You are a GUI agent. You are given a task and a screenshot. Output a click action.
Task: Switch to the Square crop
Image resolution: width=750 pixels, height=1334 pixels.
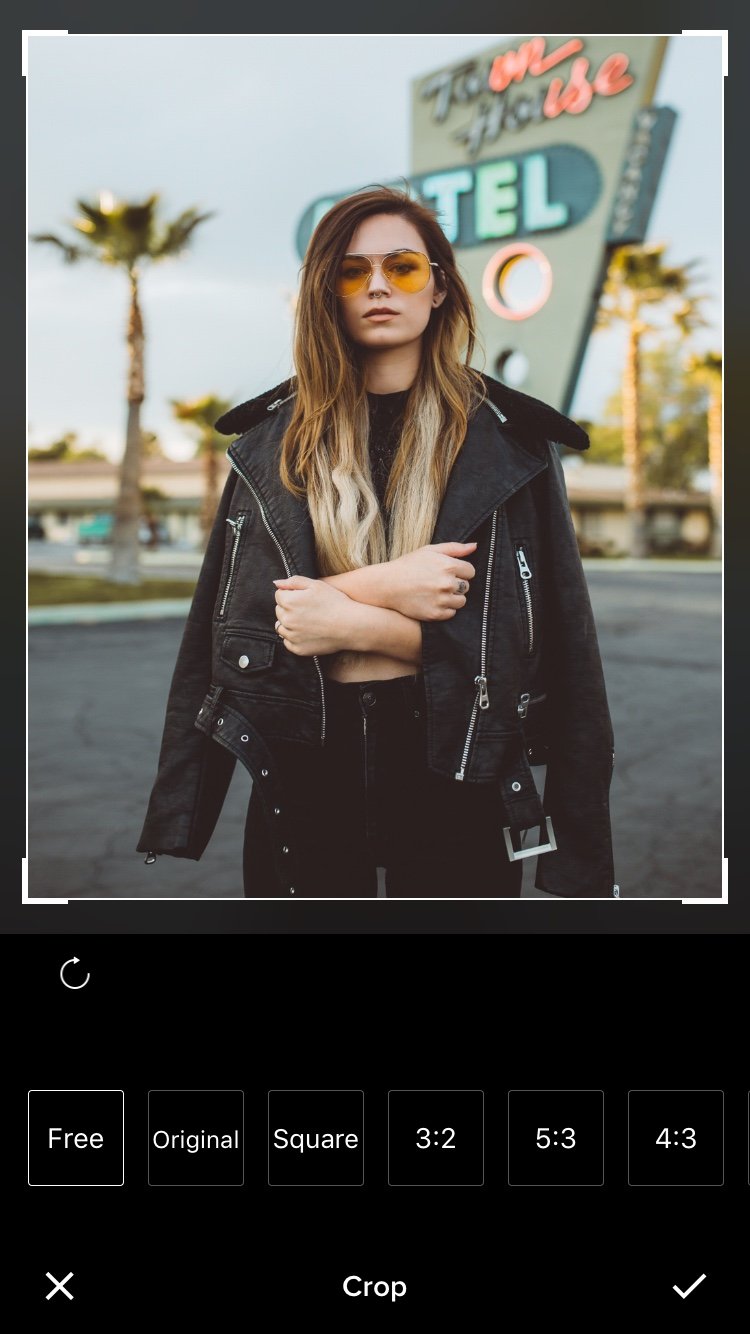[x=316, y=1138]
